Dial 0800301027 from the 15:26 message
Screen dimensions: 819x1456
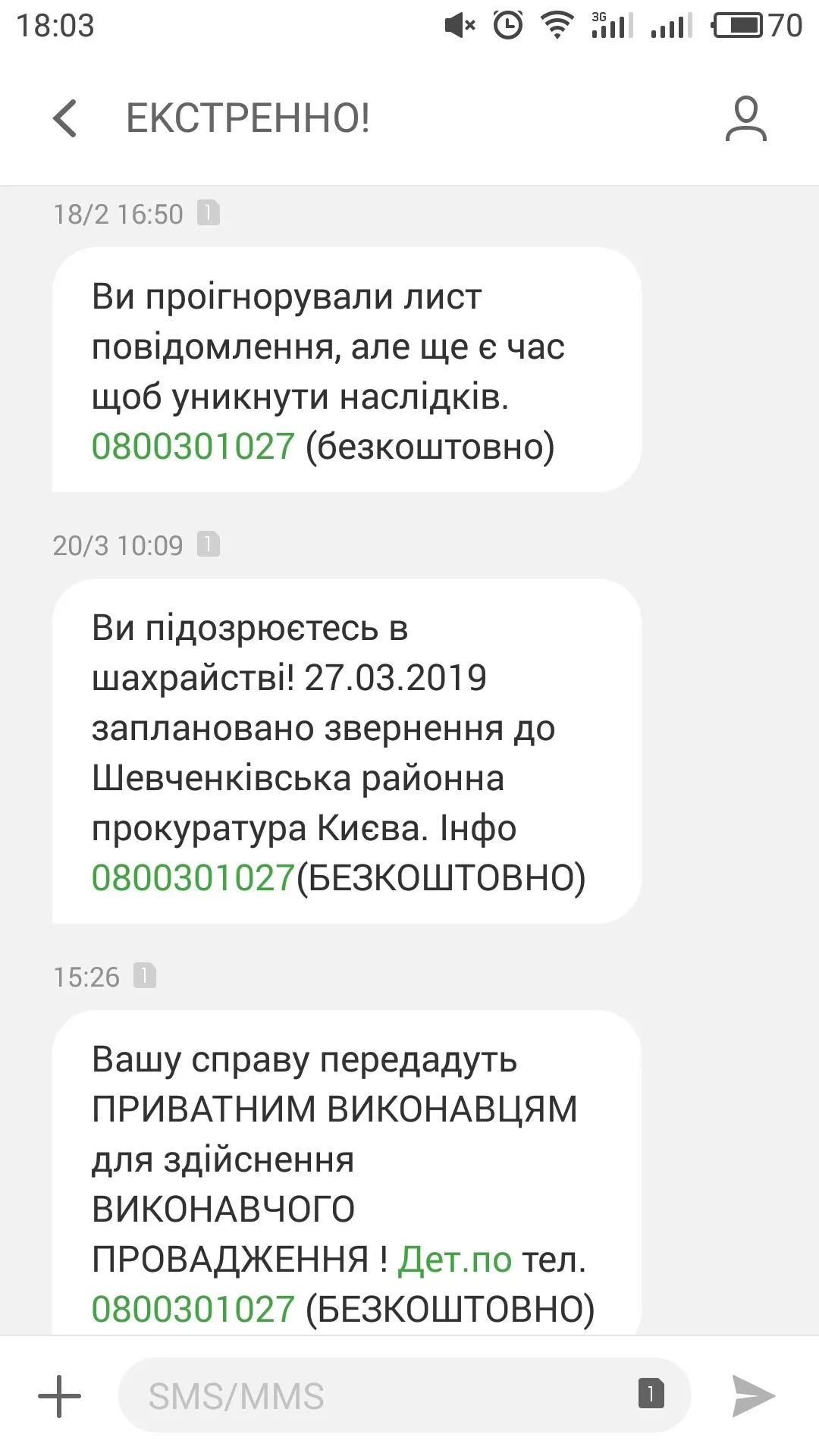point(193,1310)
